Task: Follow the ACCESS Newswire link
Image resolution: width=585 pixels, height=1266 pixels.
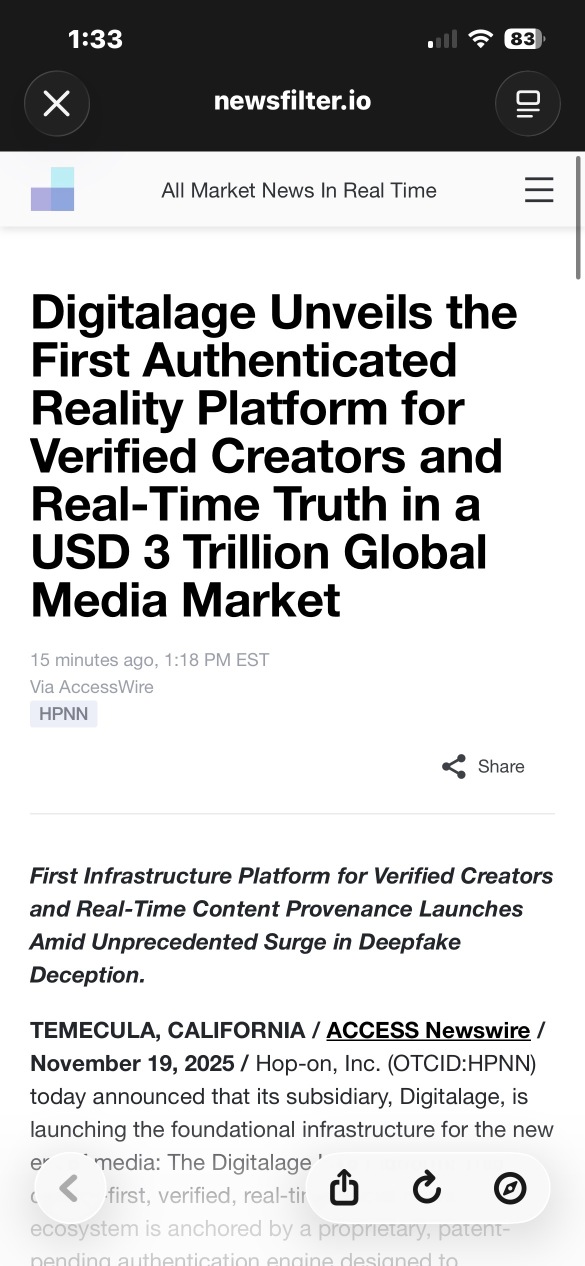Action: coord(428,1030)
